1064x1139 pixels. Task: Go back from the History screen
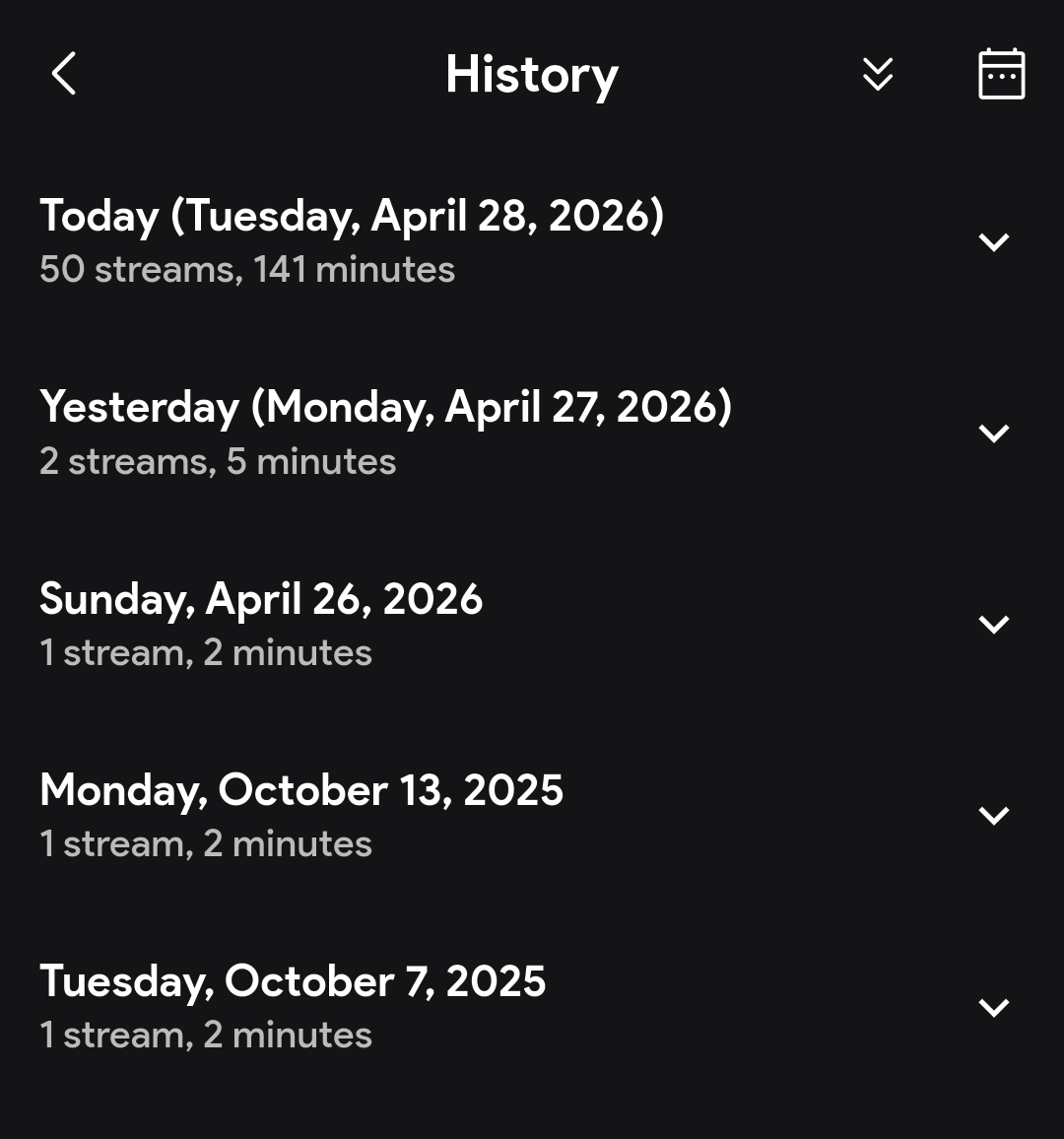64,73
